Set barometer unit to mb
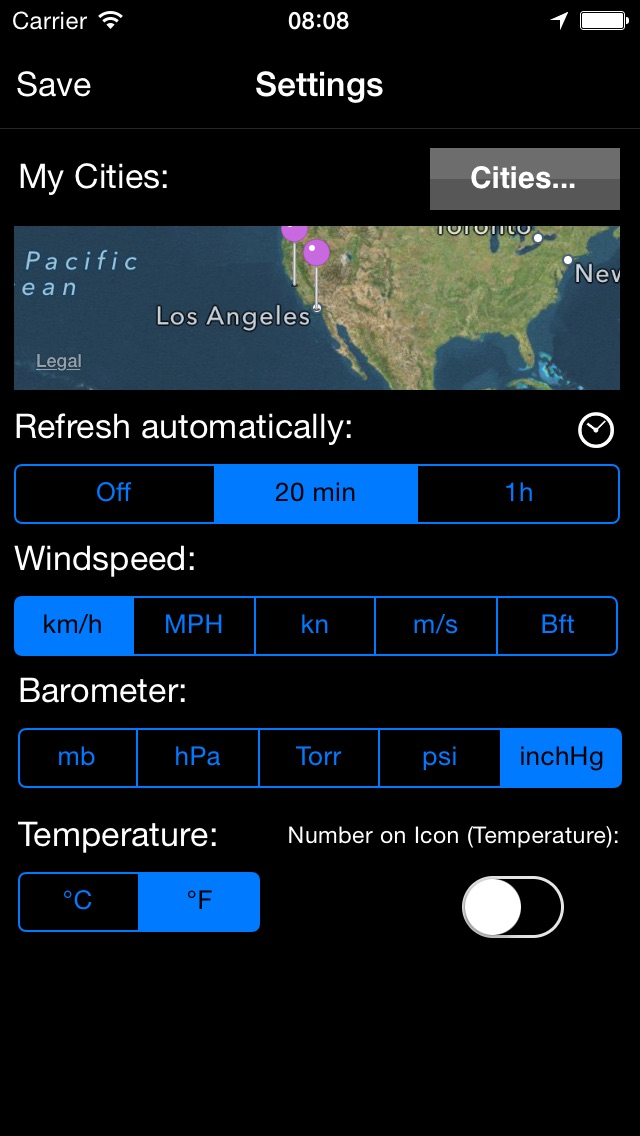 point(77,757)
